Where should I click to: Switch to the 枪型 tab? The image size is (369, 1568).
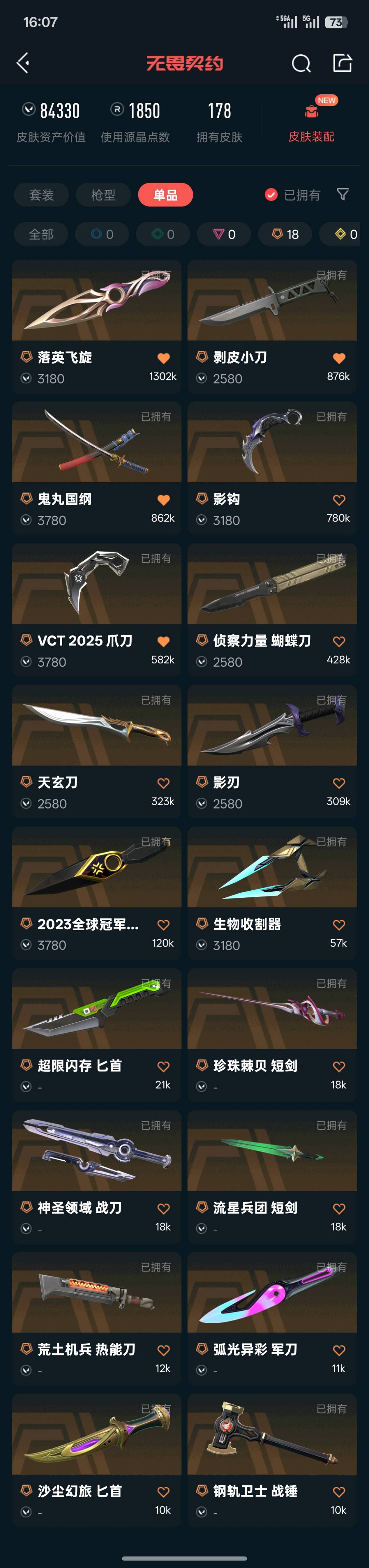103,195
